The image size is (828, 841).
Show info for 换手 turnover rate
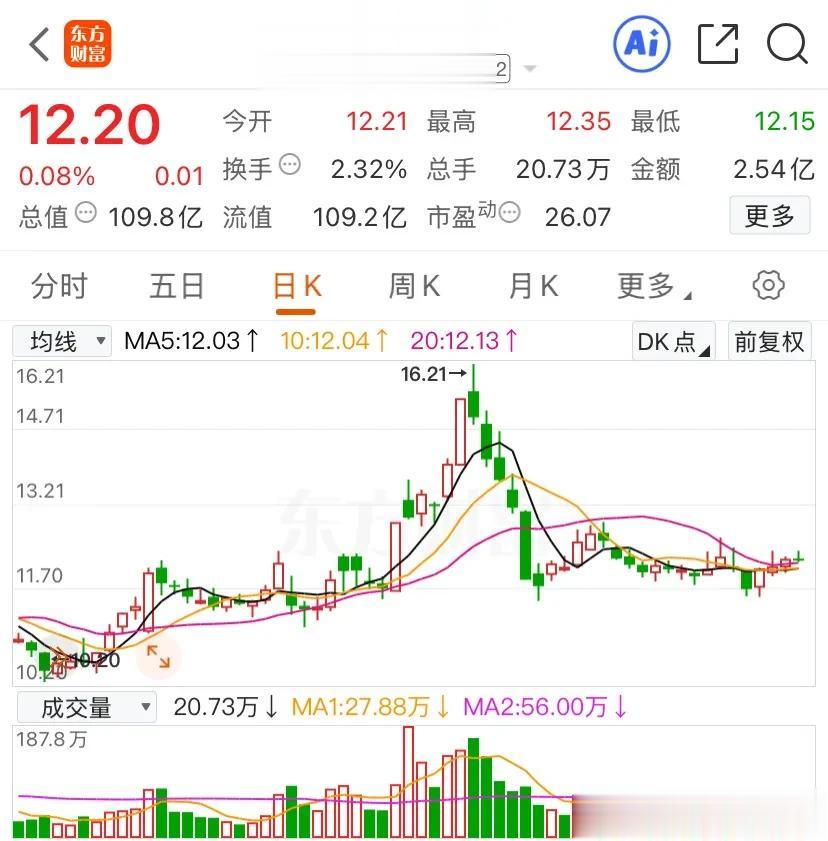tap(290, 165)
